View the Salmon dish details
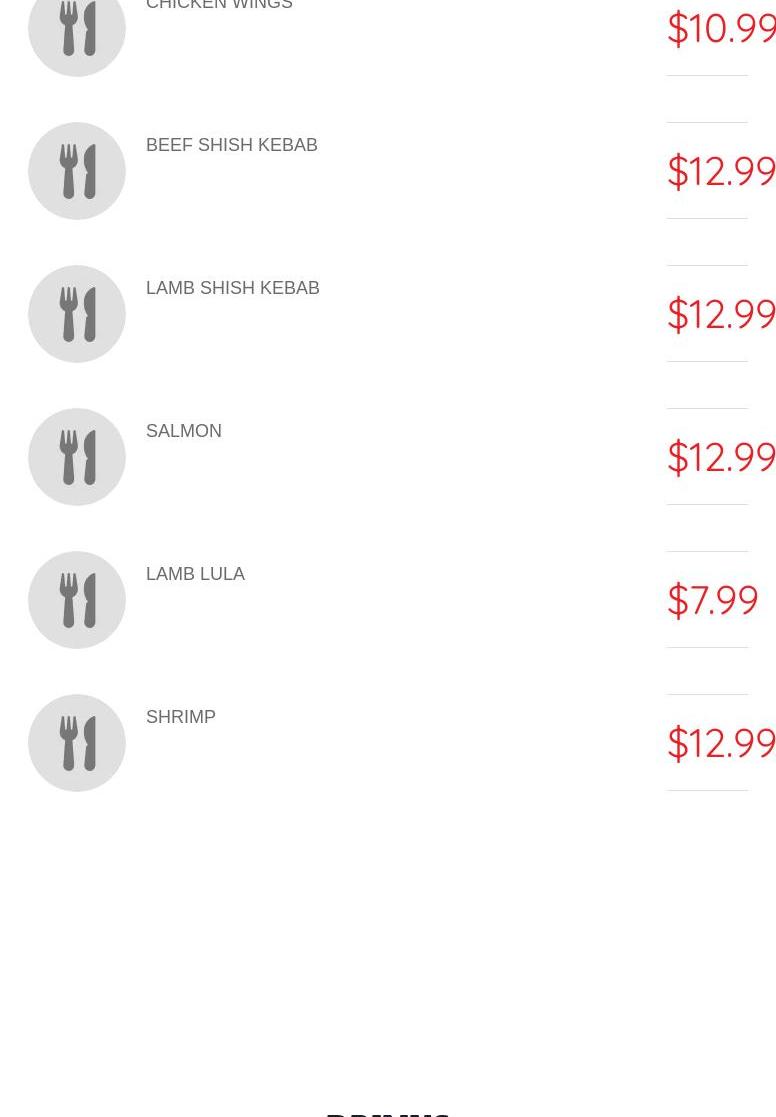The height and width of the screenshot is (1117, 776). [184, 431]
